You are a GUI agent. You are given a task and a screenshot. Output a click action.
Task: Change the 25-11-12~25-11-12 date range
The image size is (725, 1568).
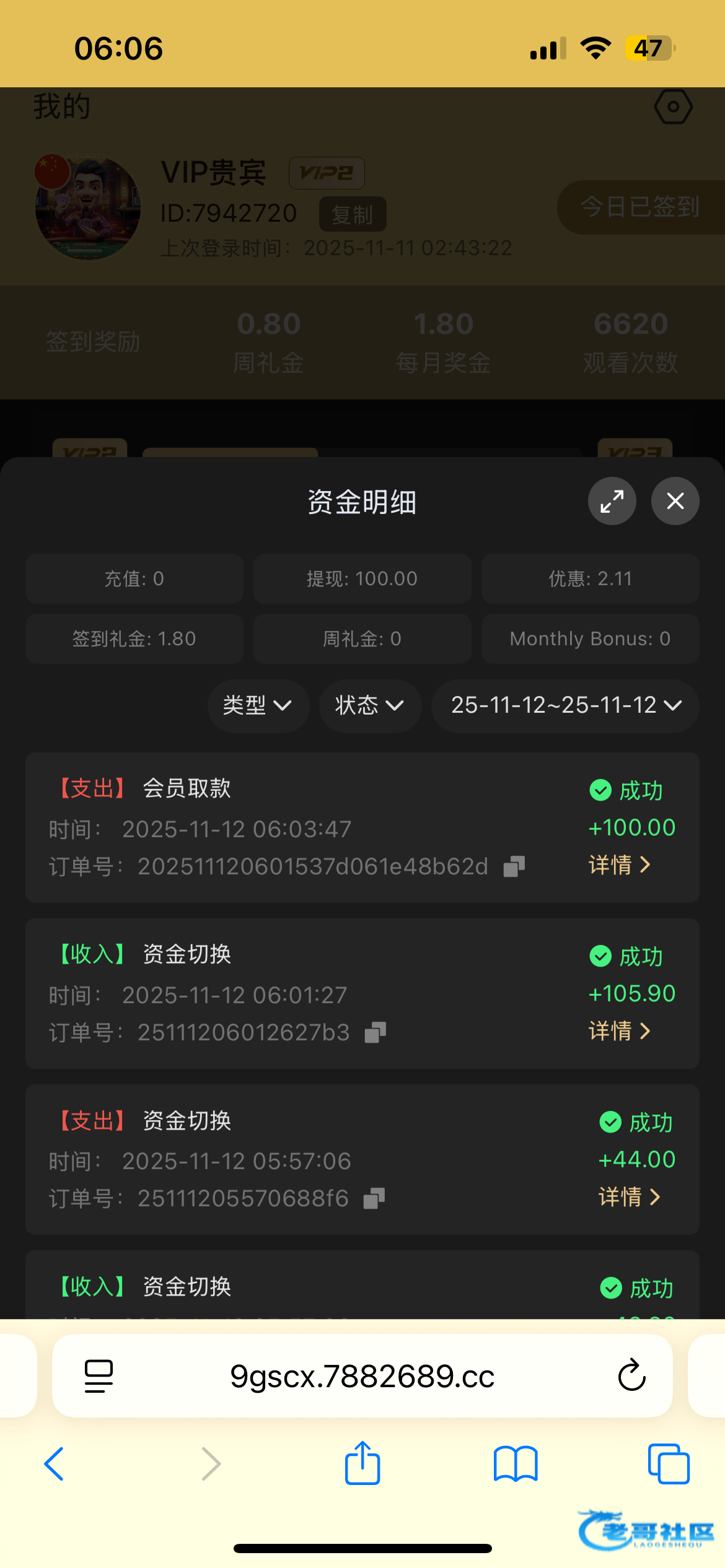[x=565, y=705]
